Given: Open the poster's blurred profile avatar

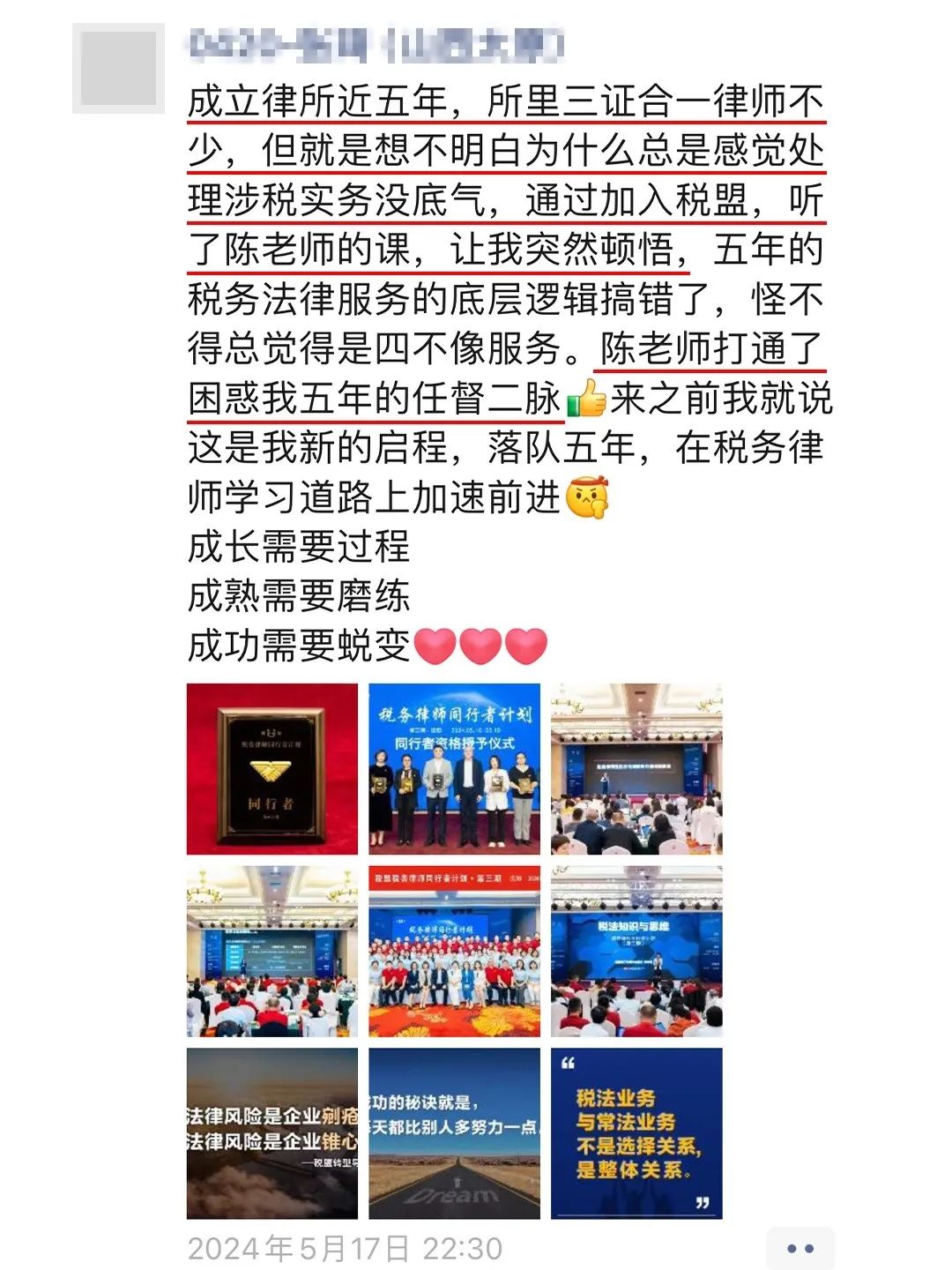Looking at the screenshot, I should [118, 68].
